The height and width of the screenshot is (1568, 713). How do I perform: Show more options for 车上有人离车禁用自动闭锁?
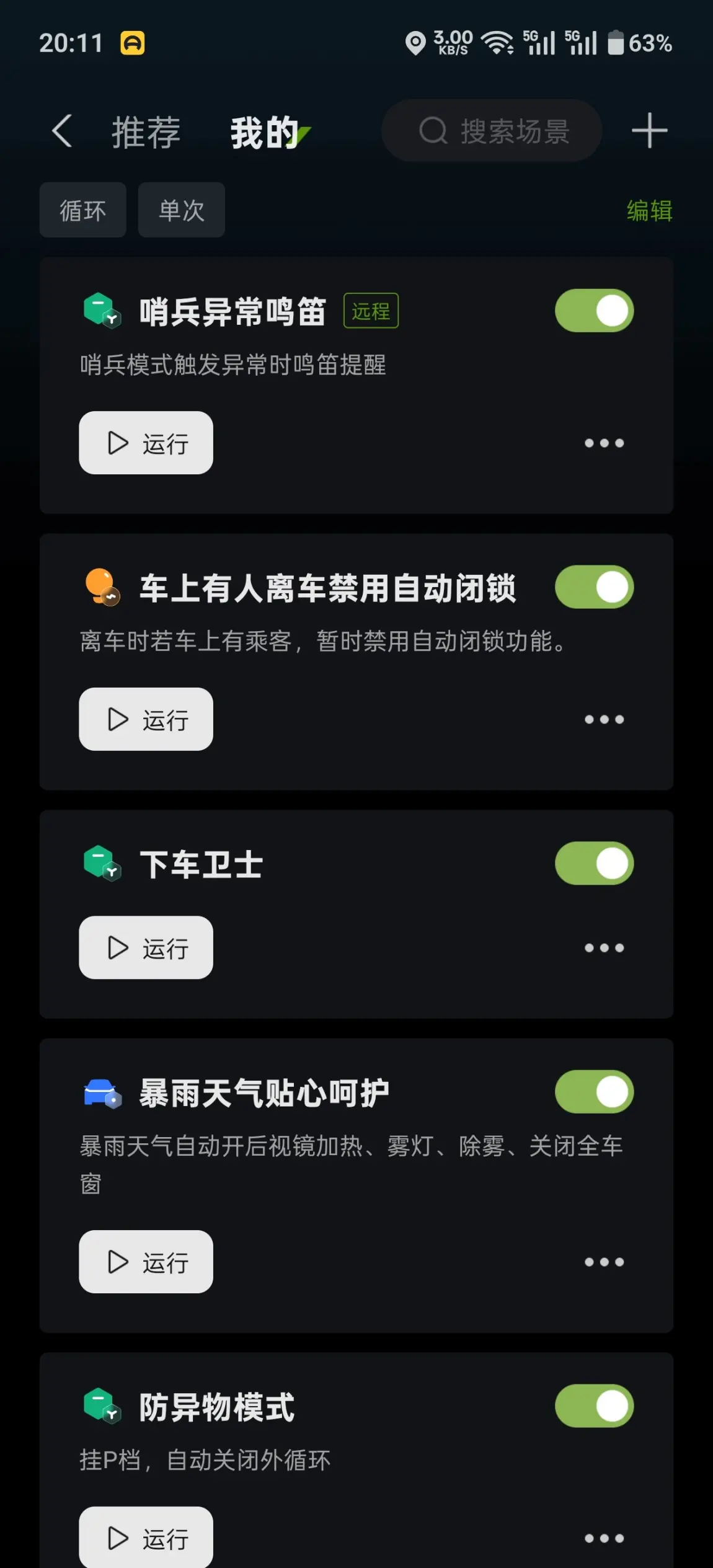(x=604, y=719)
